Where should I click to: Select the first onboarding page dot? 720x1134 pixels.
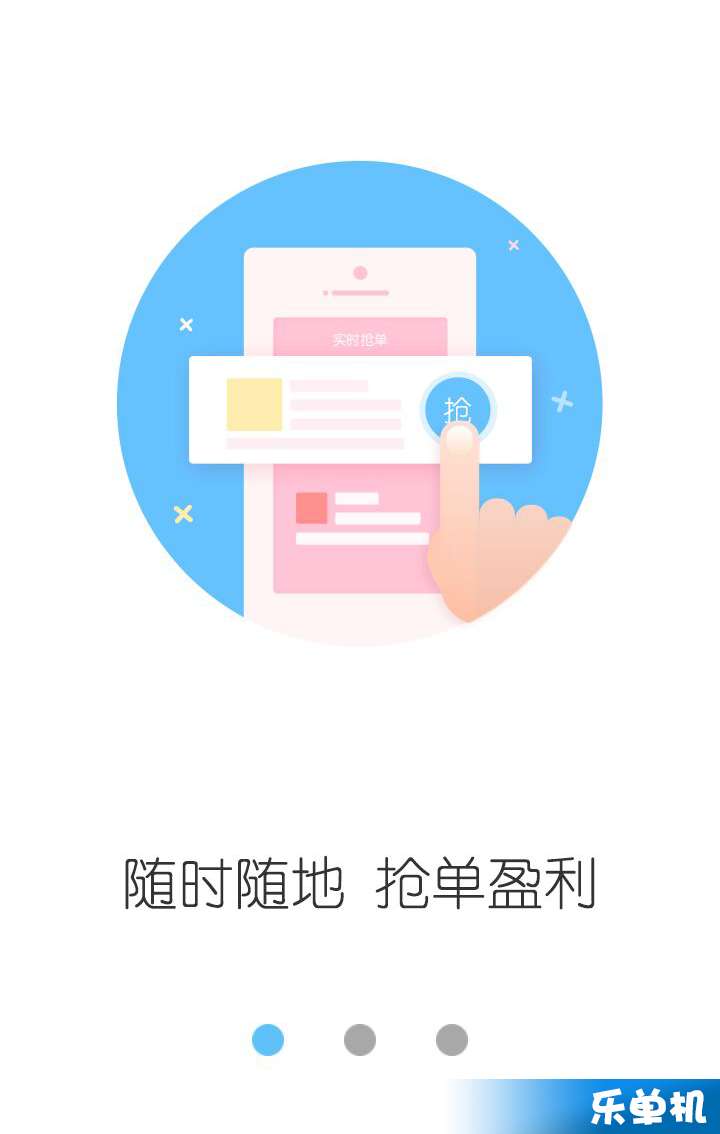click(x=268, y=1040)
